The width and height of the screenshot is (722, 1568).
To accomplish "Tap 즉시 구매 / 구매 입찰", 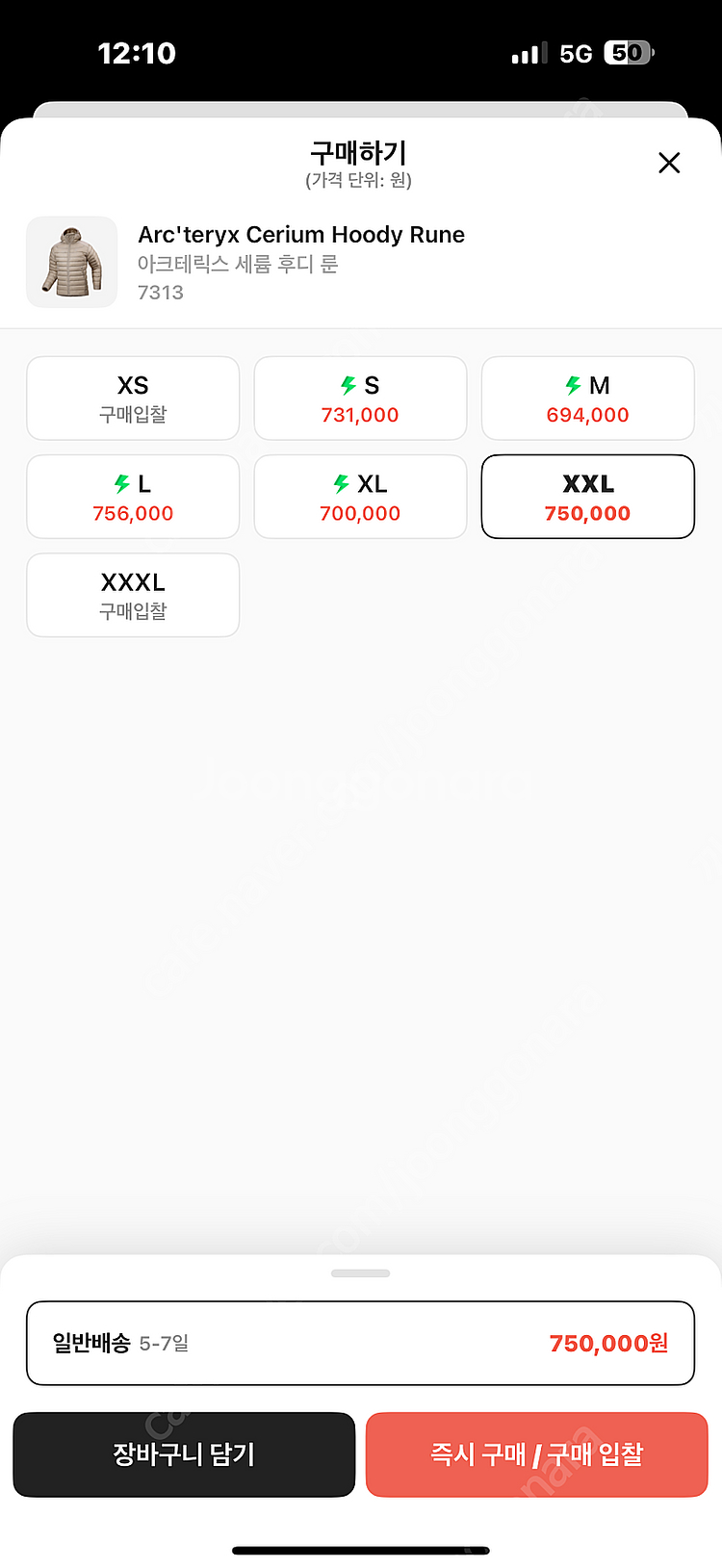I will [x=536, y=1453].
